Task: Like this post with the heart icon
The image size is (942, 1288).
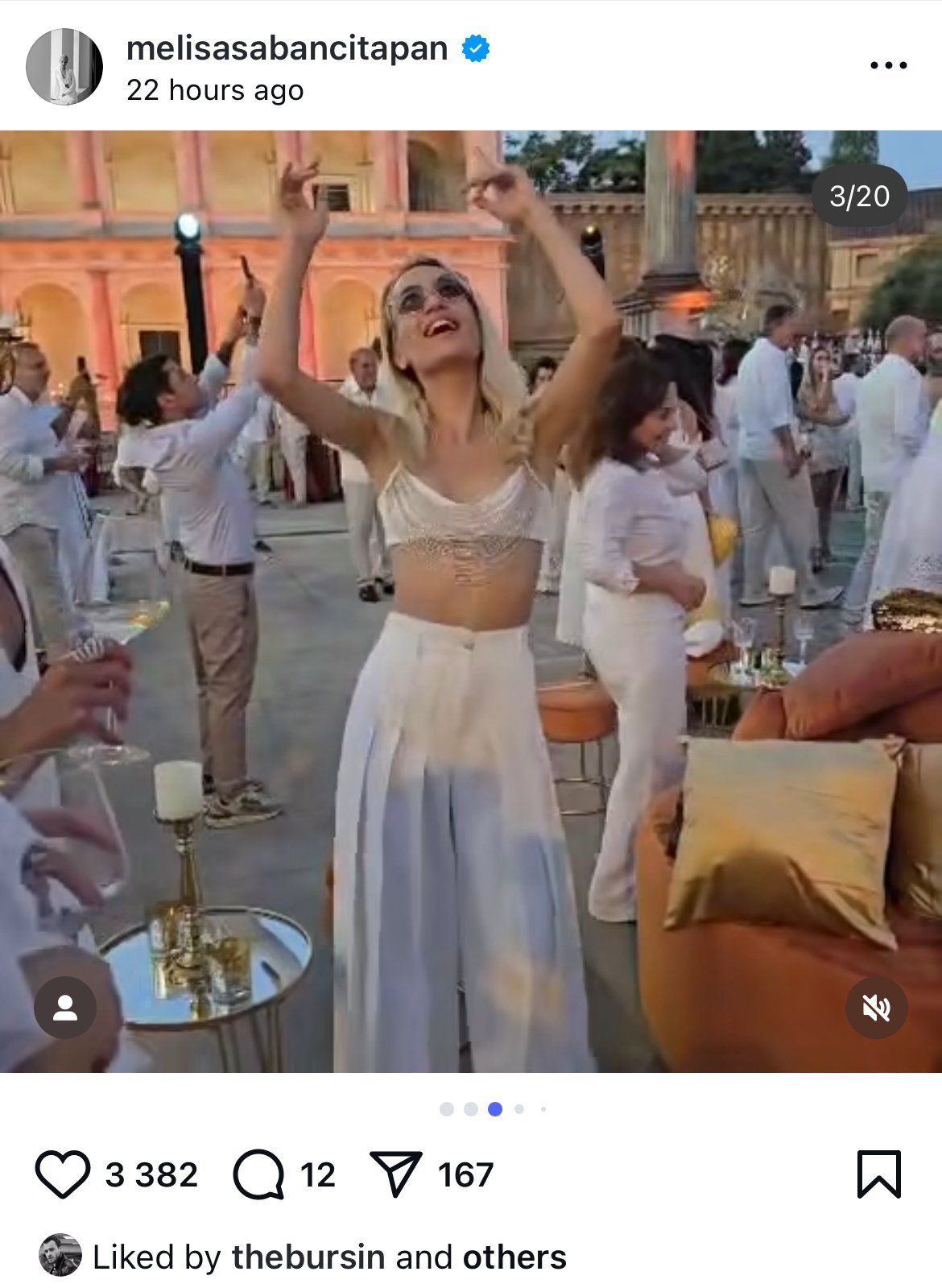Action: (63, 1174)
